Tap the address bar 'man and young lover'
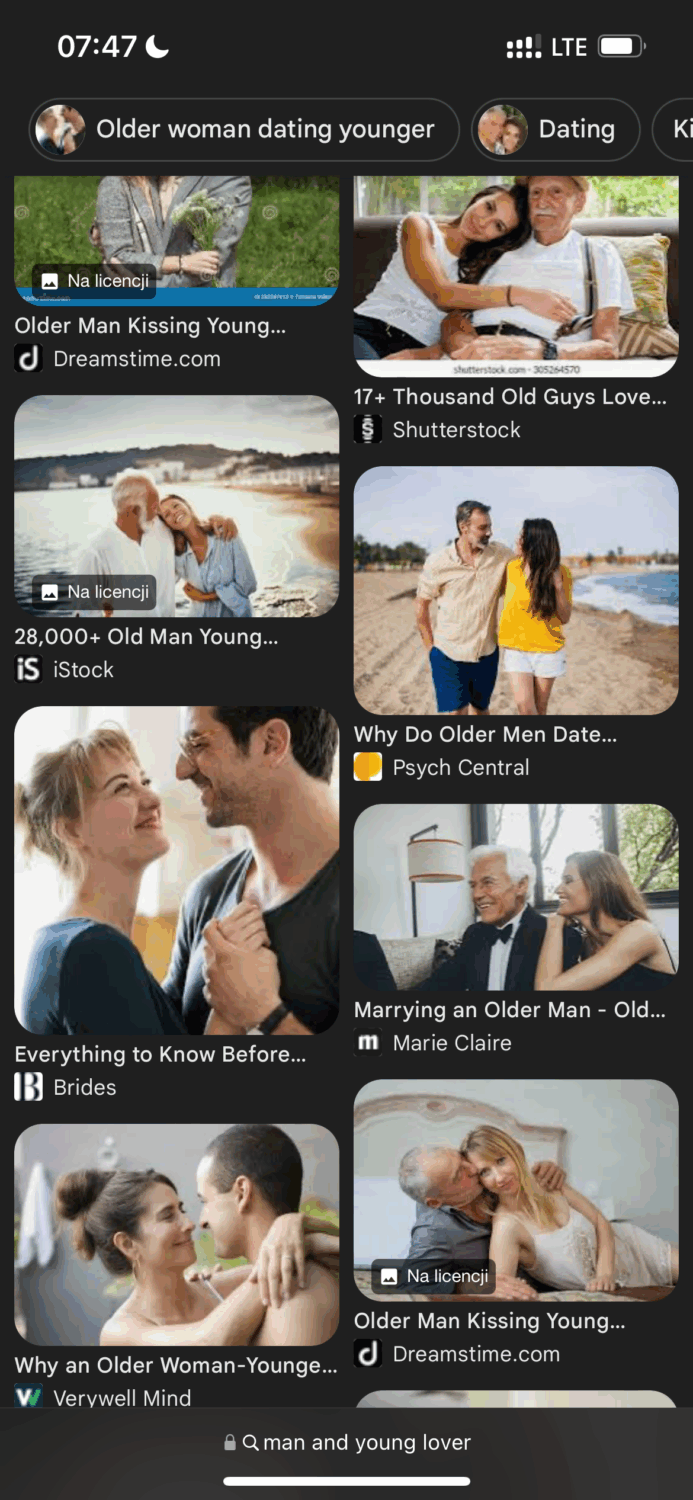 coord(348,1443)
